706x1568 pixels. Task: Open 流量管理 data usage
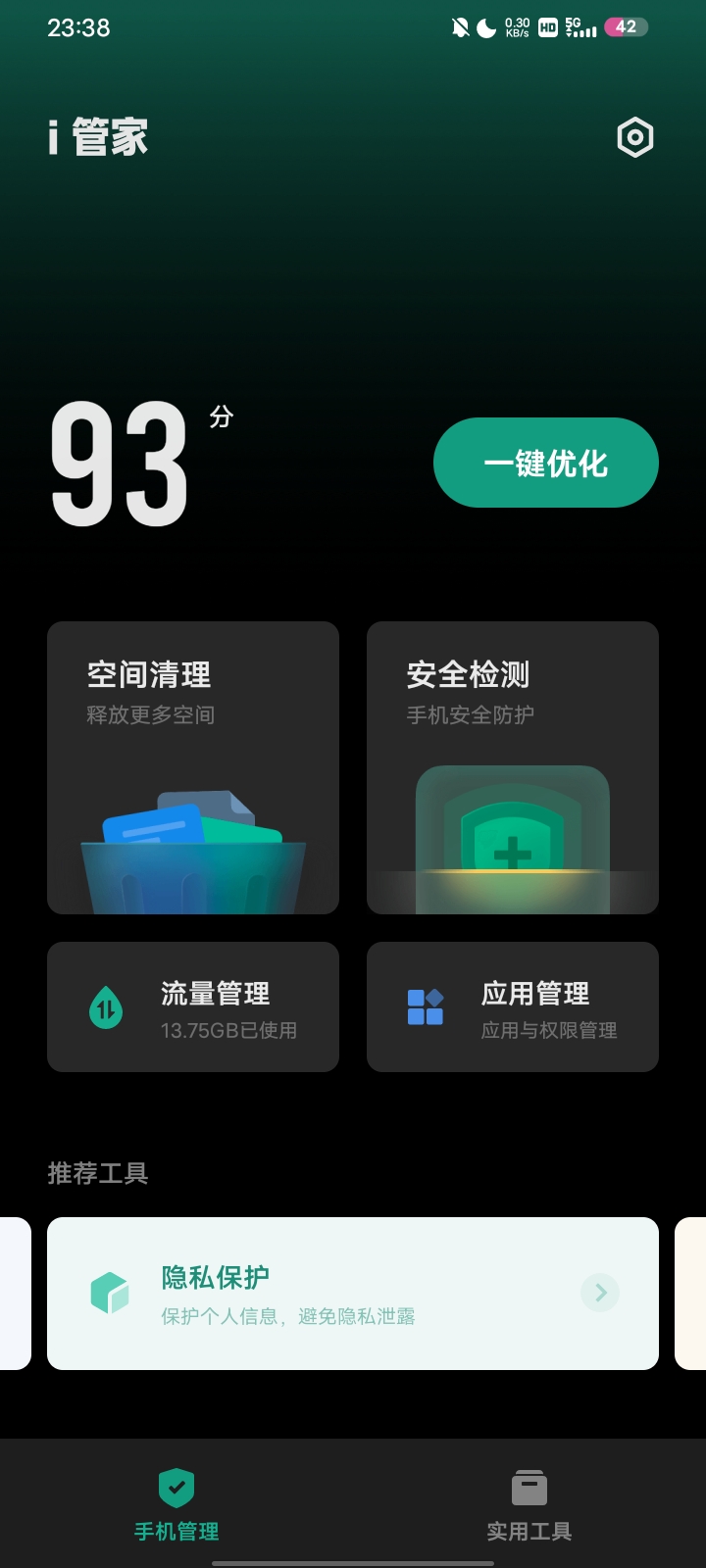(x=193, y=1006)
